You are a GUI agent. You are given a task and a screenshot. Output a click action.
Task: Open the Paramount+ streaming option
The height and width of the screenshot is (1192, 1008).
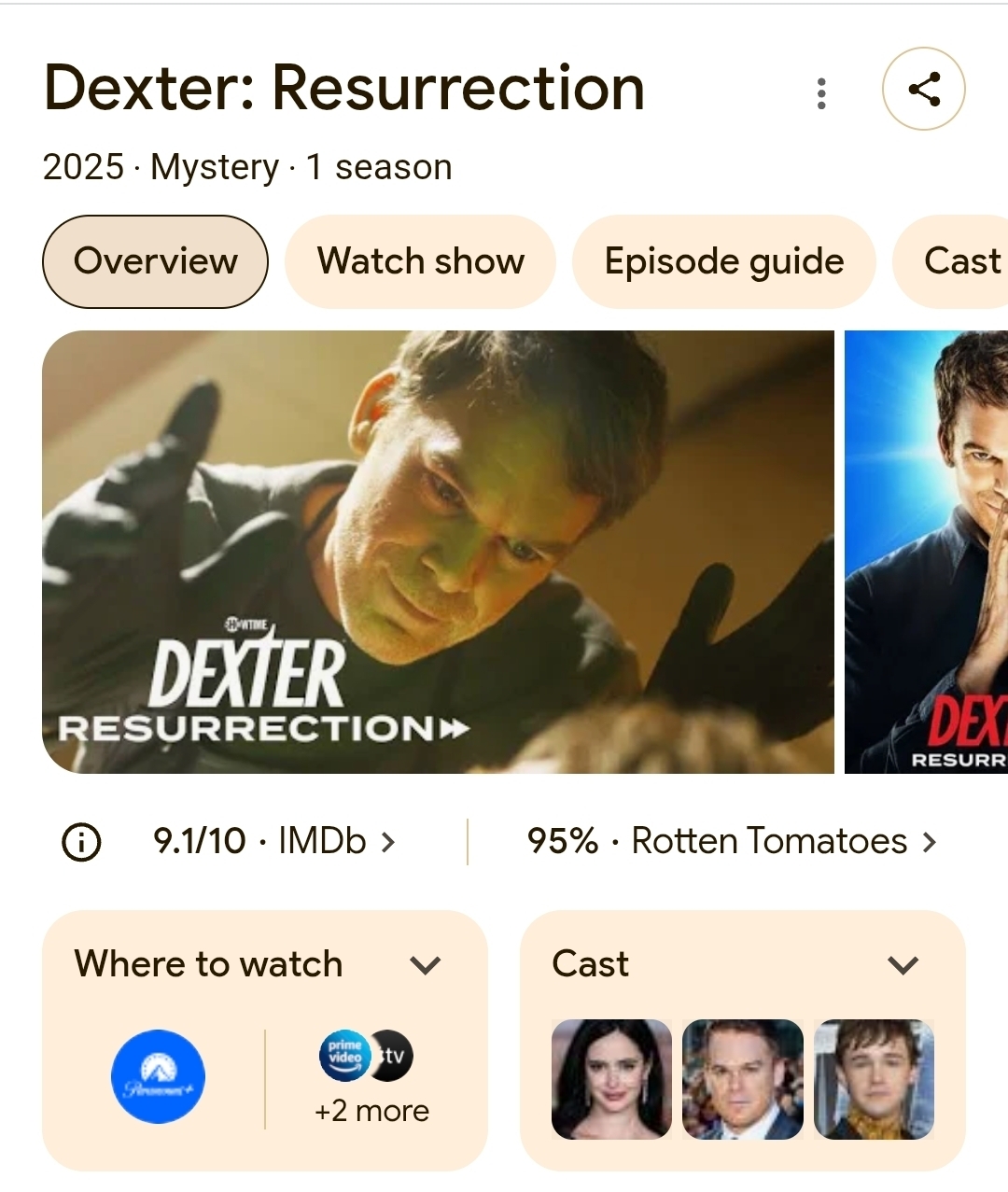pos(158,1076)
